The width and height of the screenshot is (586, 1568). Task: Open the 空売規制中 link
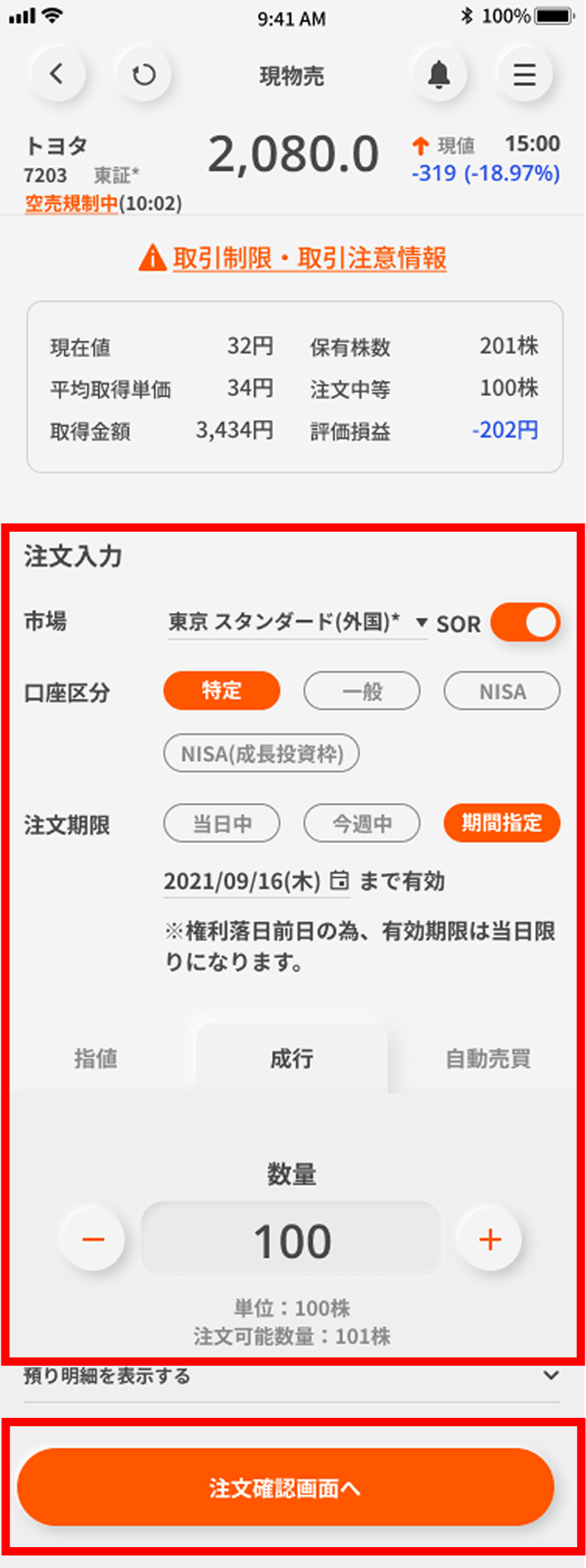coord(71,204)
